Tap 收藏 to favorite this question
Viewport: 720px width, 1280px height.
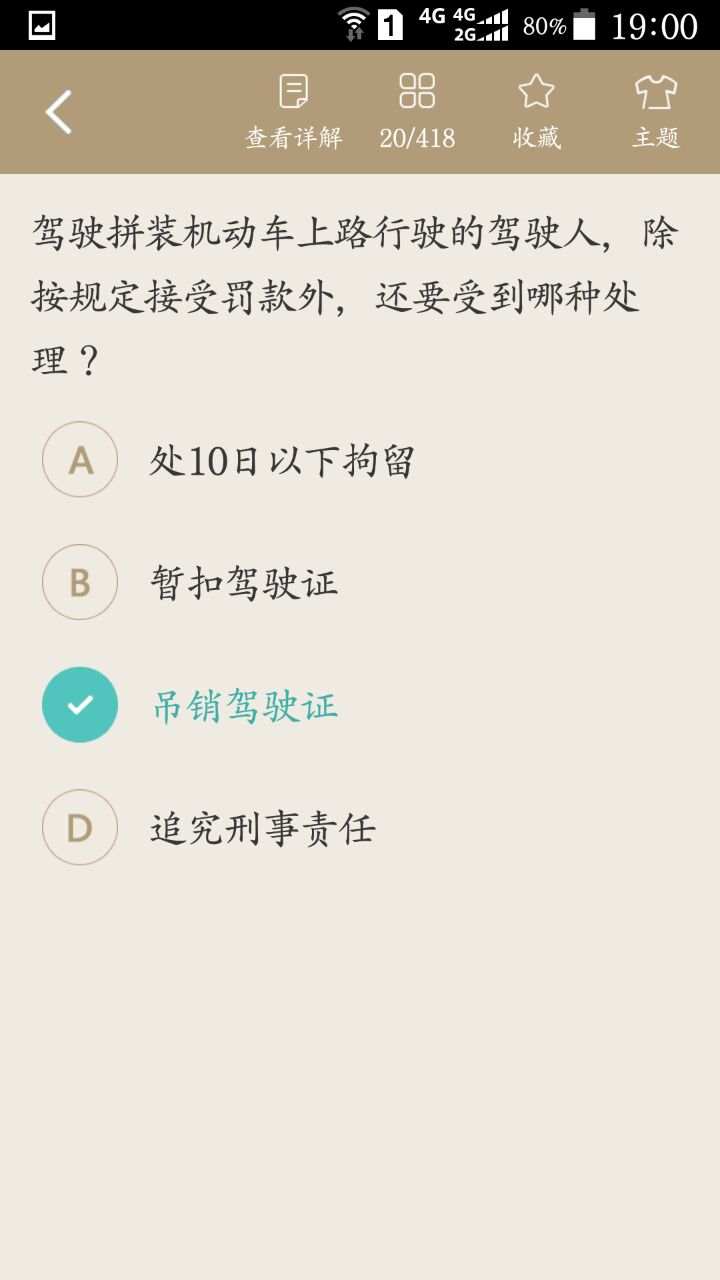(537, 112)
